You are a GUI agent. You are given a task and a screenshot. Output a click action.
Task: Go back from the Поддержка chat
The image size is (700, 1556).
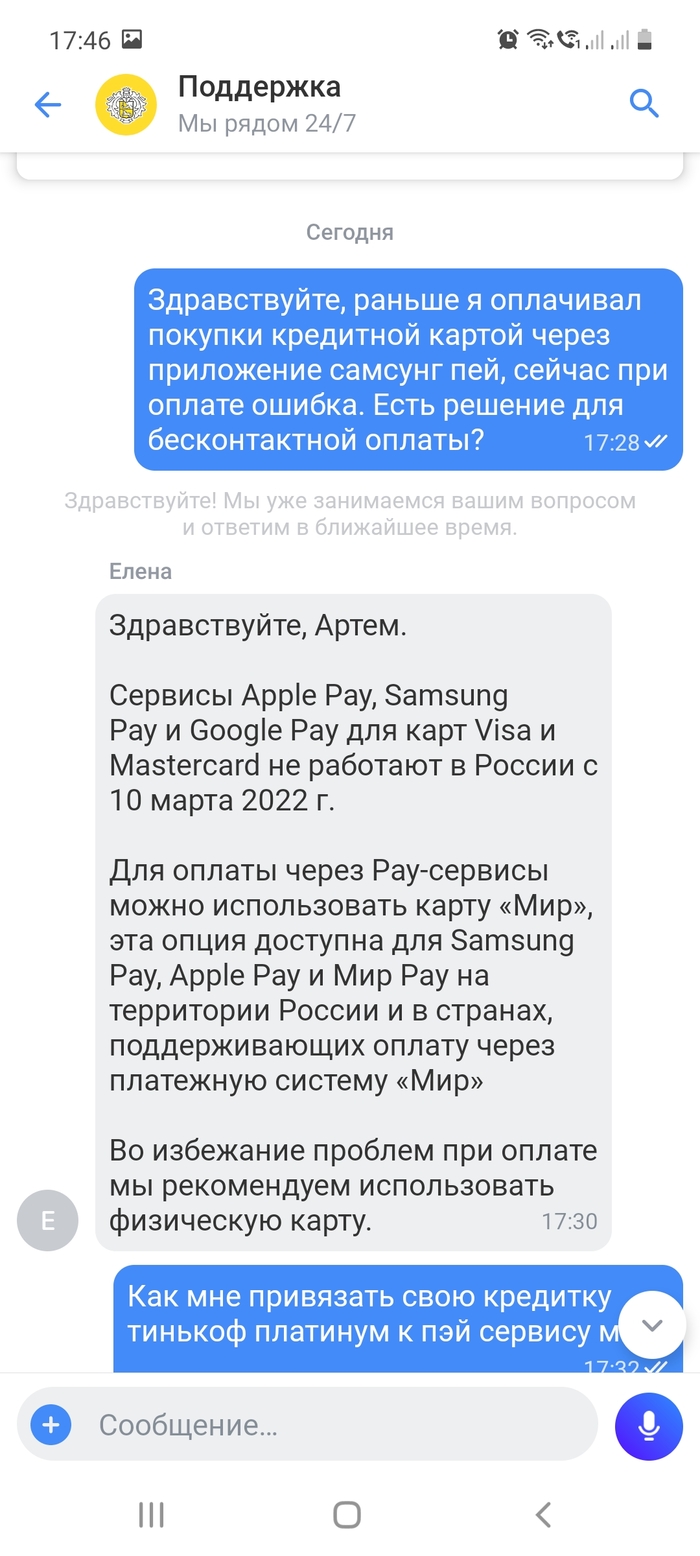(47, 104)
